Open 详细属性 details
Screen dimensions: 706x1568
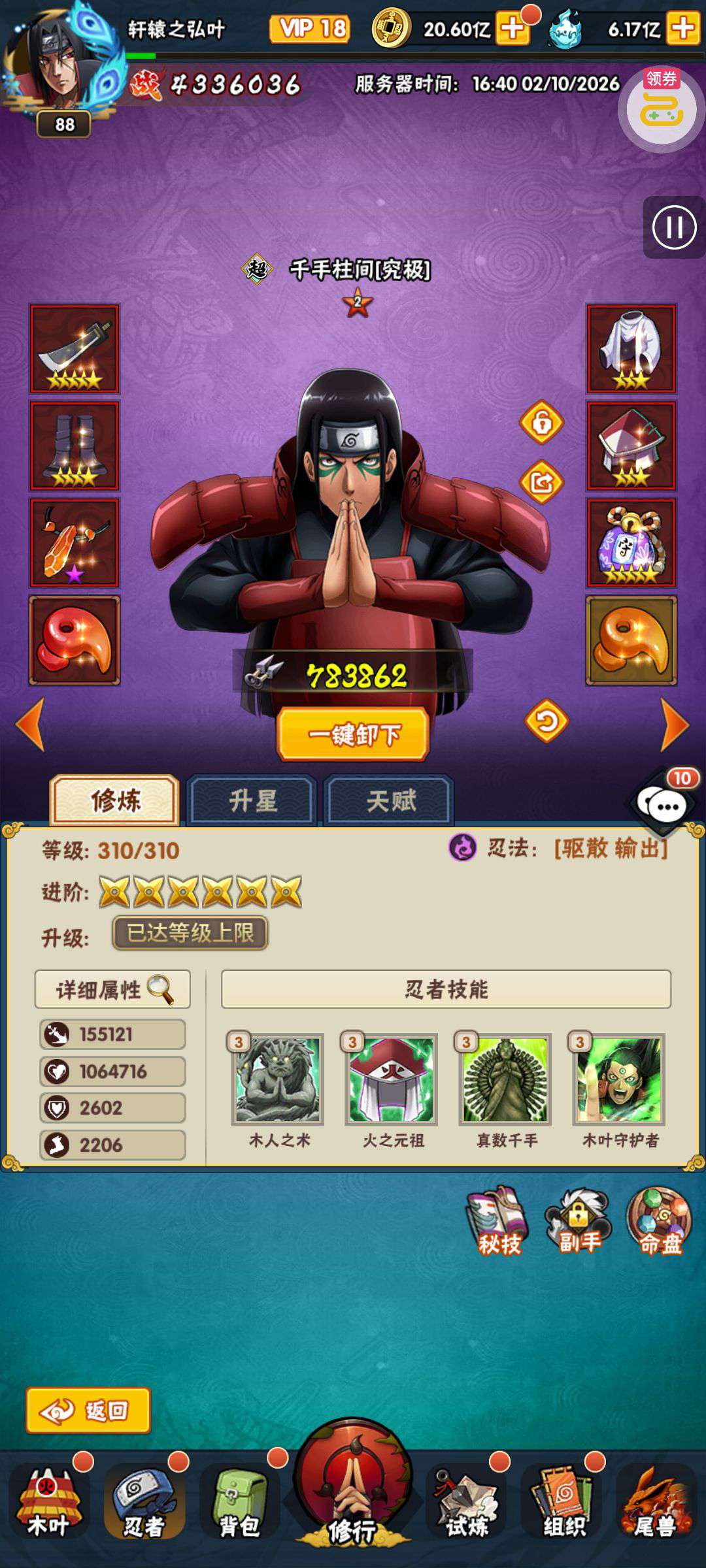[x=112, y=989]
